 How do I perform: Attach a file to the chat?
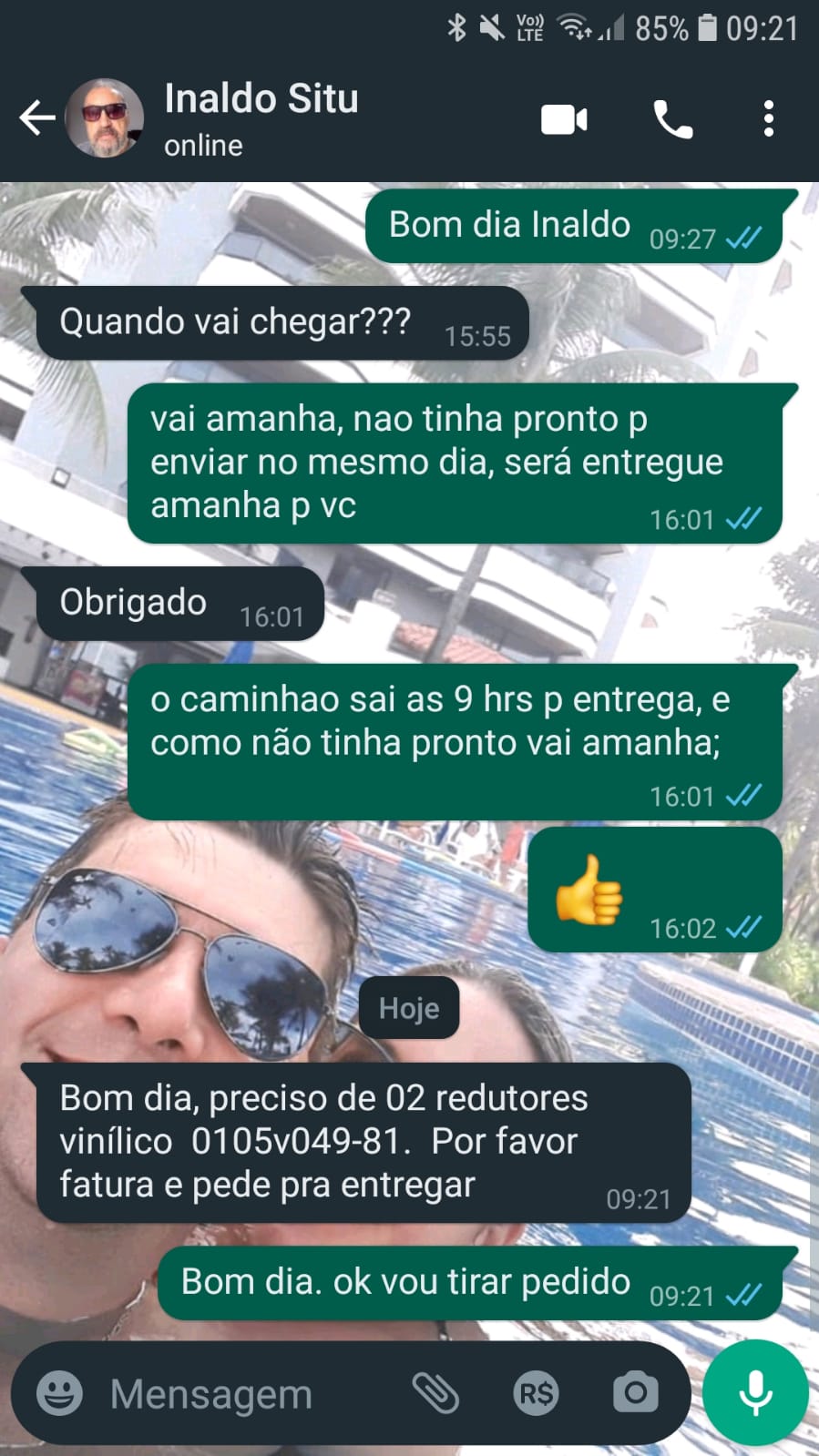coord(435,1393)
